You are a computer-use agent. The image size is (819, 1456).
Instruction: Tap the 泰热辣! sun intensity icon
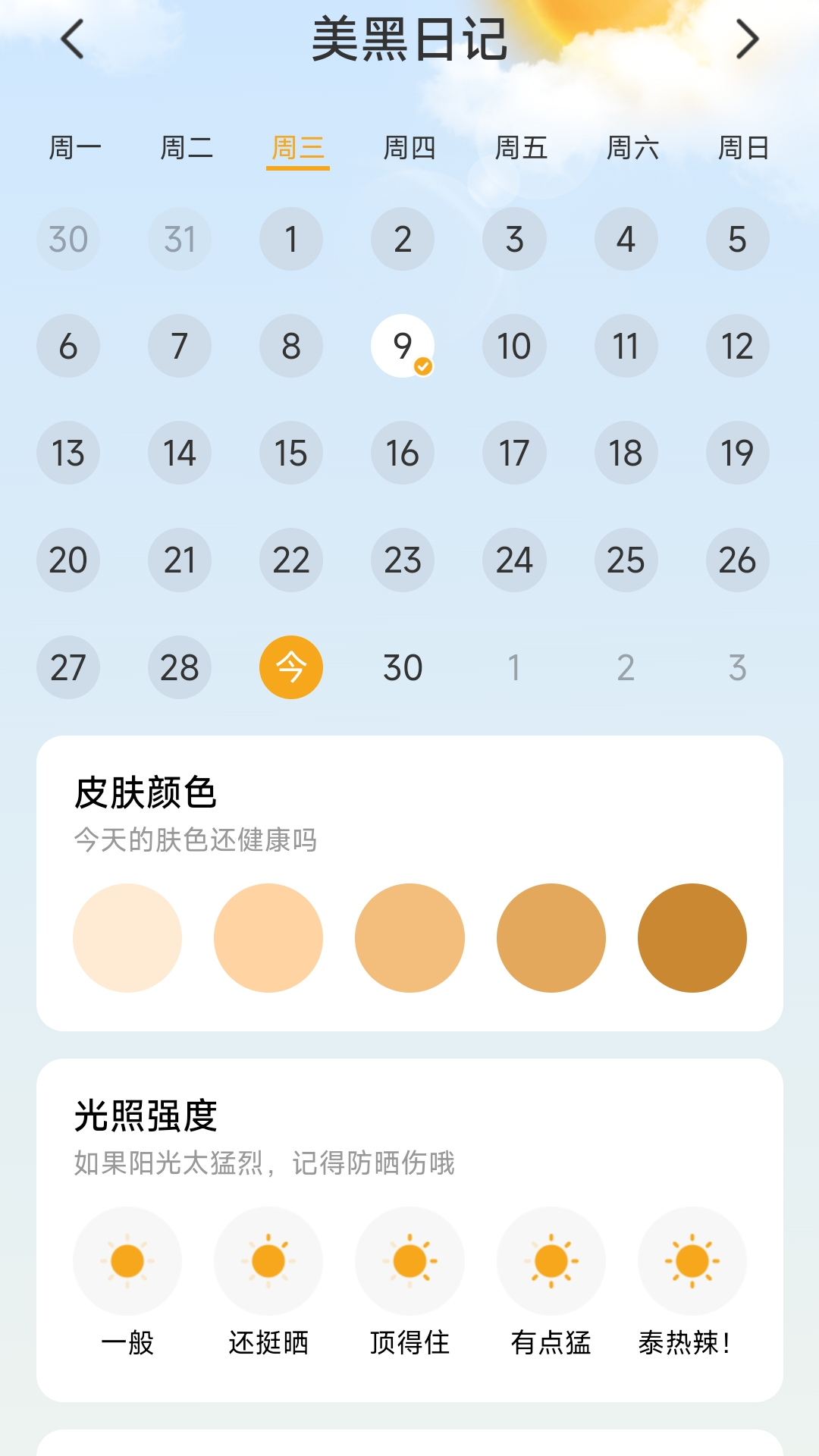coord(692,1261)
